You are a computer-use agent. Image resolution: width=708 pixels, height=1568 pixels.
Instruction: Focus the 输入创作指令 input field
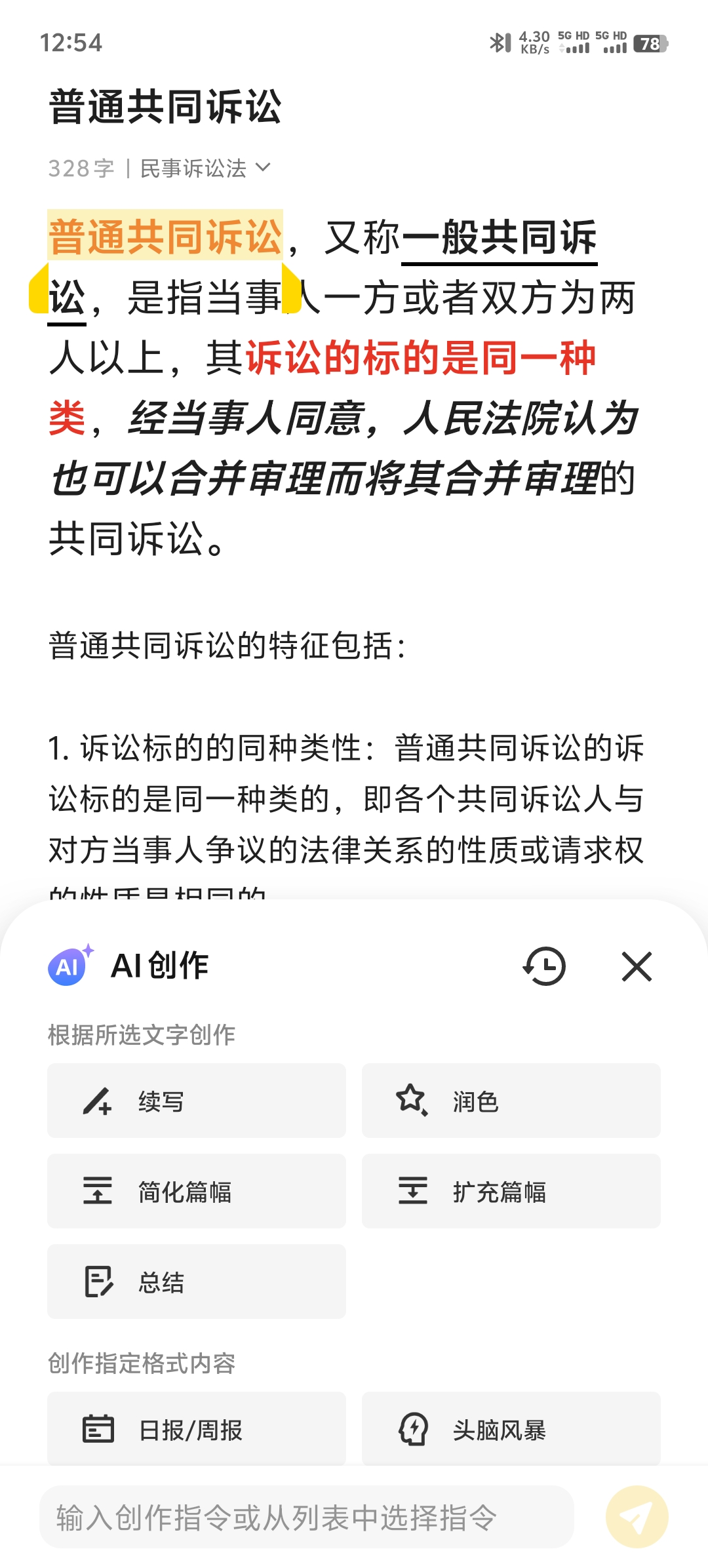coord(306,1517)
